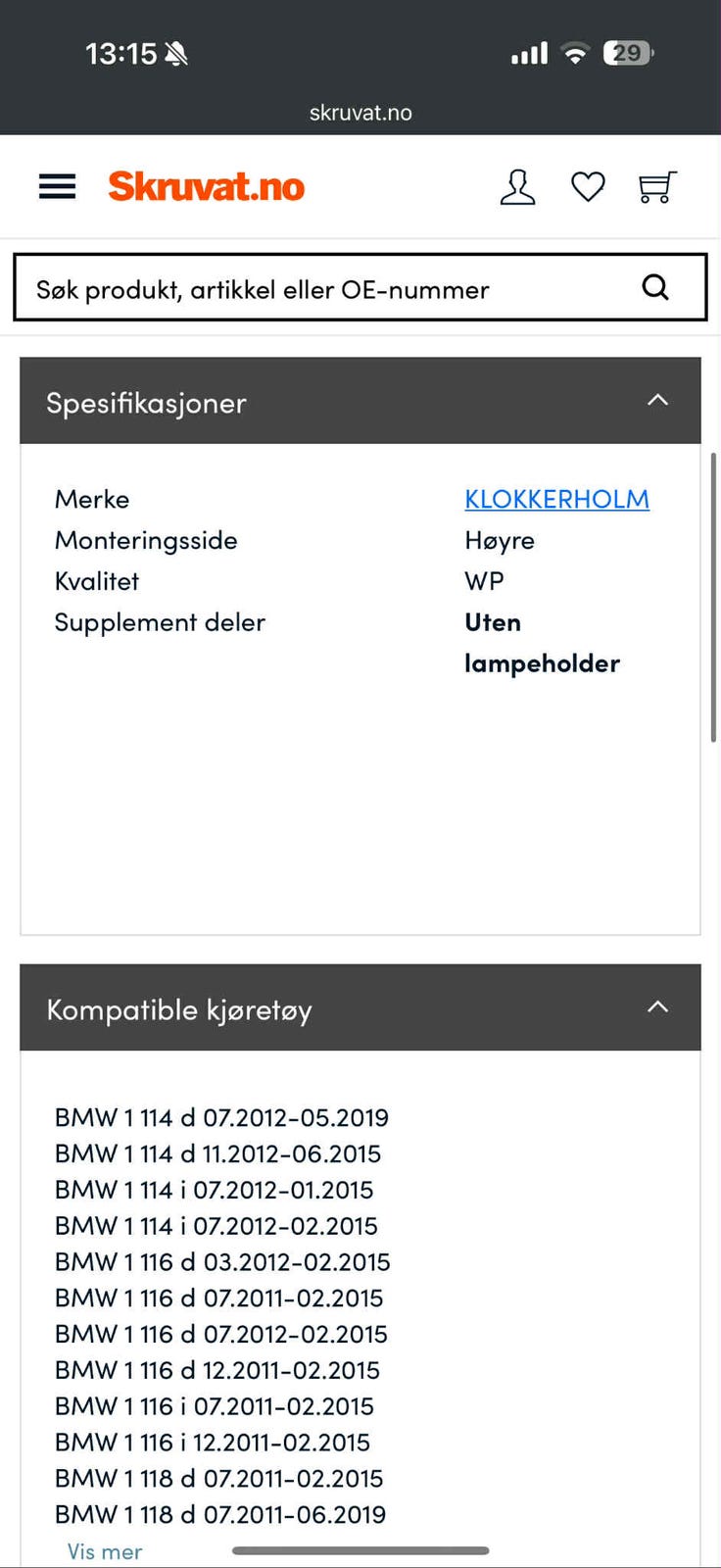Screen dimensions: 721x1568
Task: Toggle the Høyre mounting side value
Action: tap(499, 540)
